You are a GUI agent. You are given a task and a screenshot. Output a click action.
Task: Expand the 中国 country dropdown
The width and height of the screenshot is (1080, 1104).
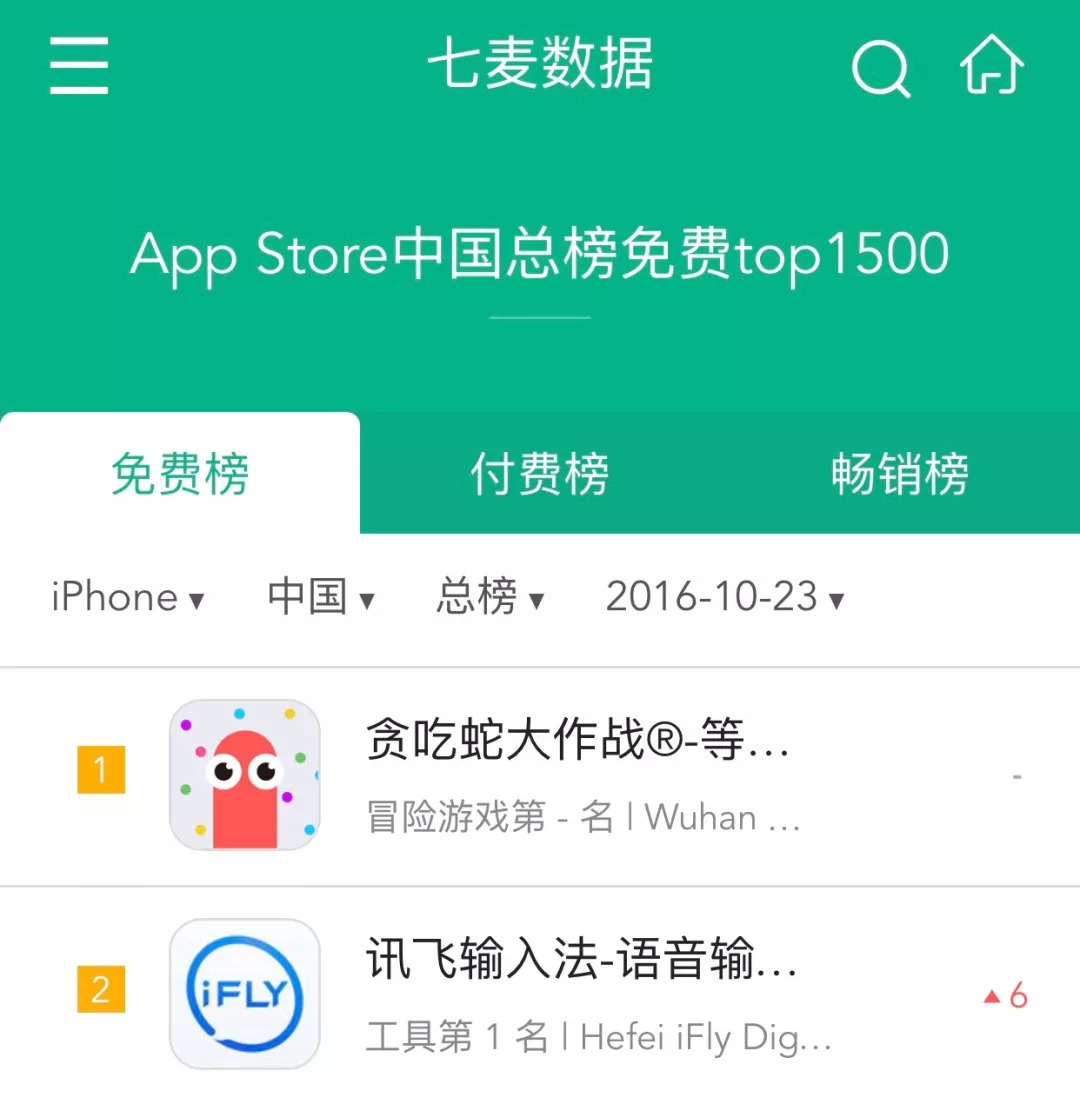coord(320,598)
